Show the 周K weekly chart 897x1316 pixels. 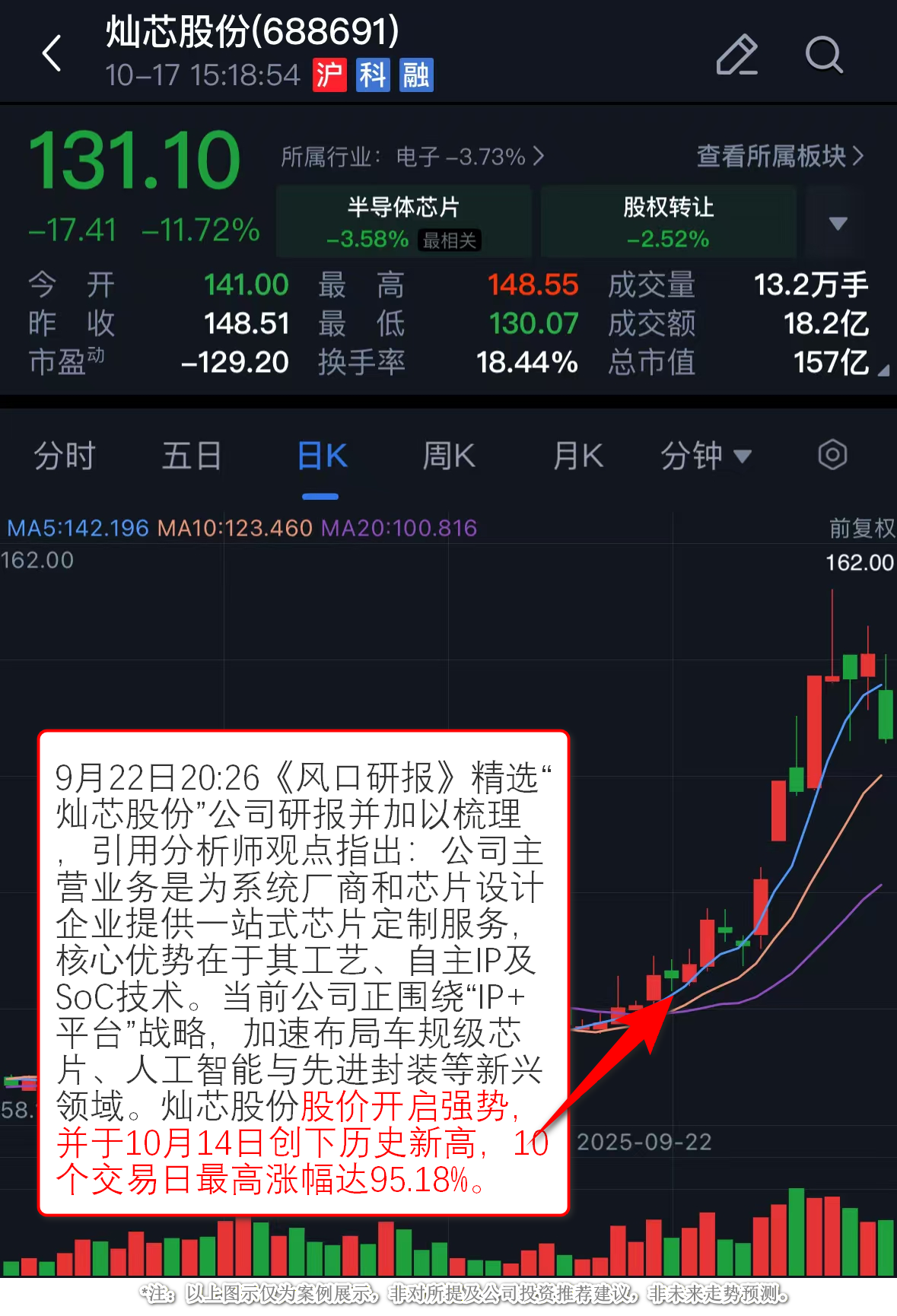(449, 456)
